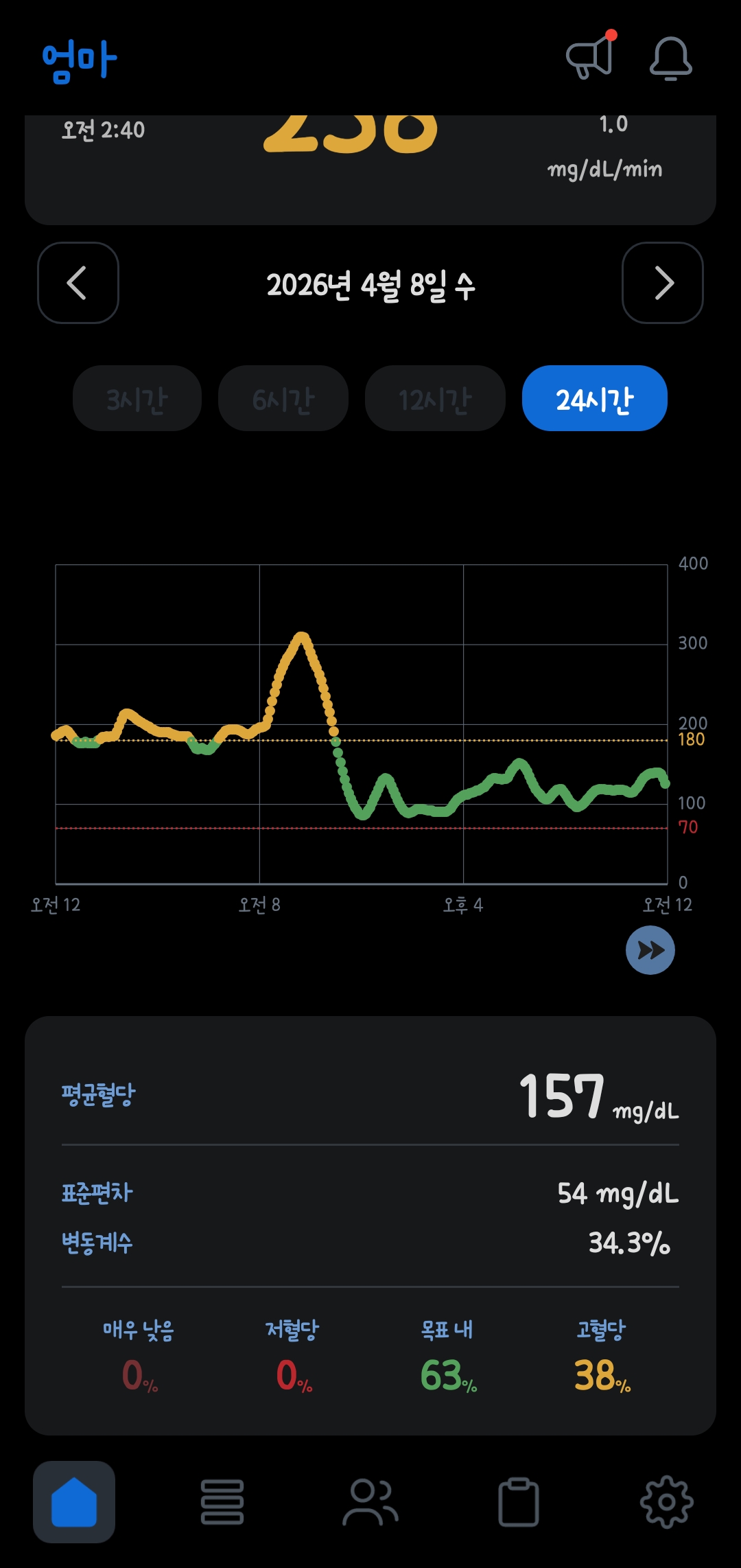Viewport: 741px width, 1568px height.
Task: Tap the fast-forward button under the graph
Action: 650,950
